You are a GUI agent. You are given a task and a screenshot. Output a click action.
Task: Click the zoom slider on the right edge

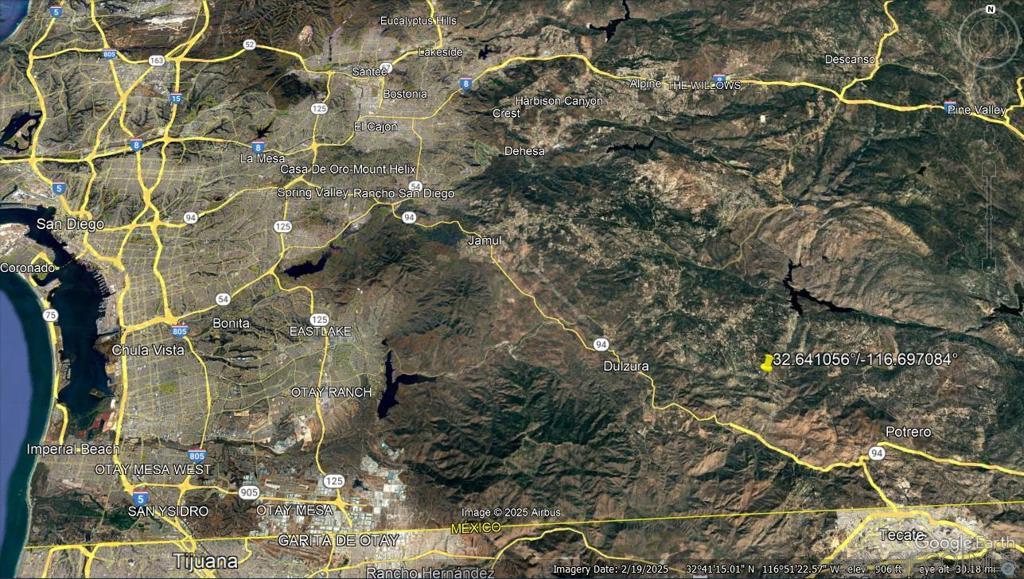[990, 200]
